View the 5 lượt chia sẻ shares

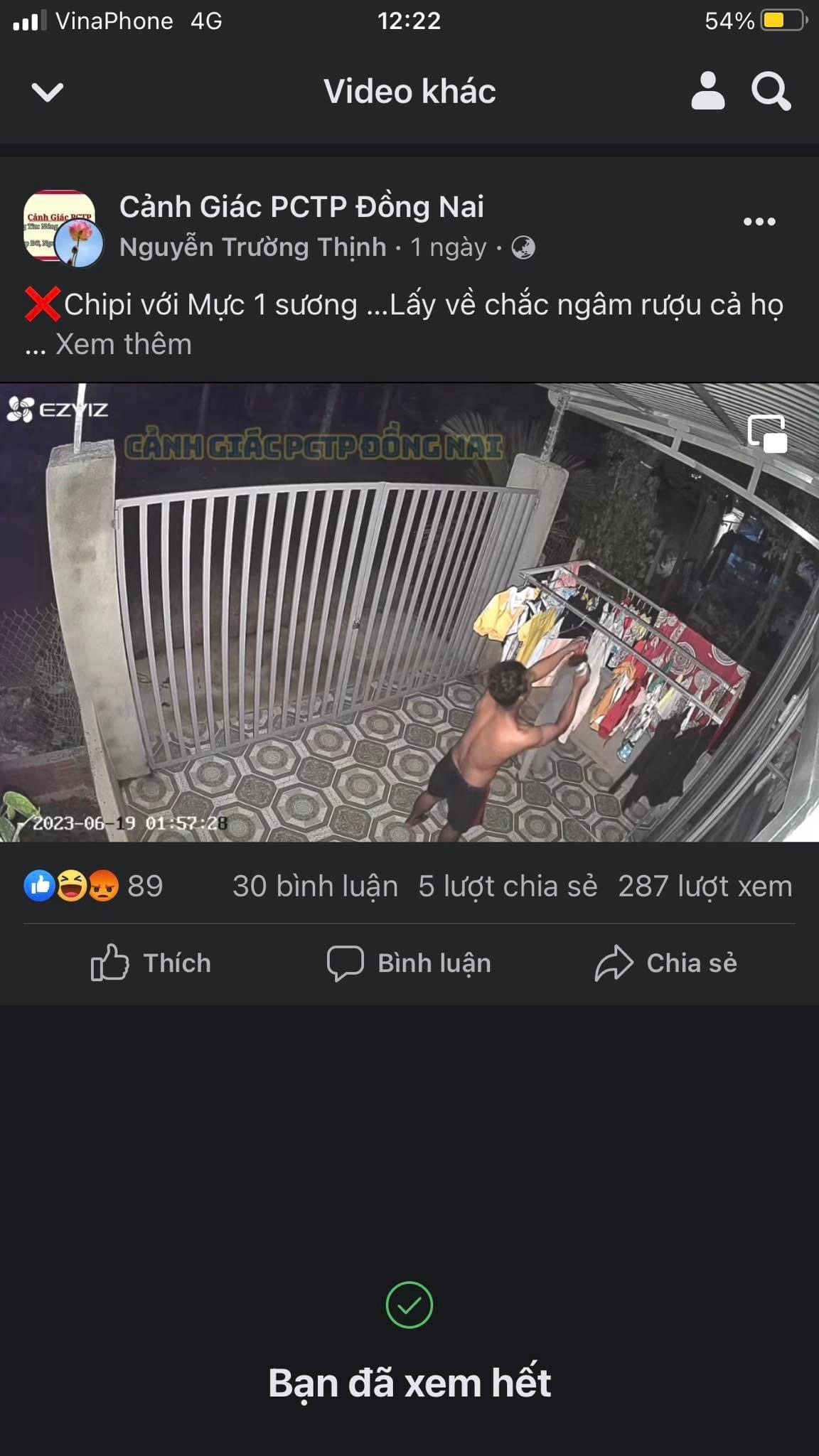click(x=508, y=887)
